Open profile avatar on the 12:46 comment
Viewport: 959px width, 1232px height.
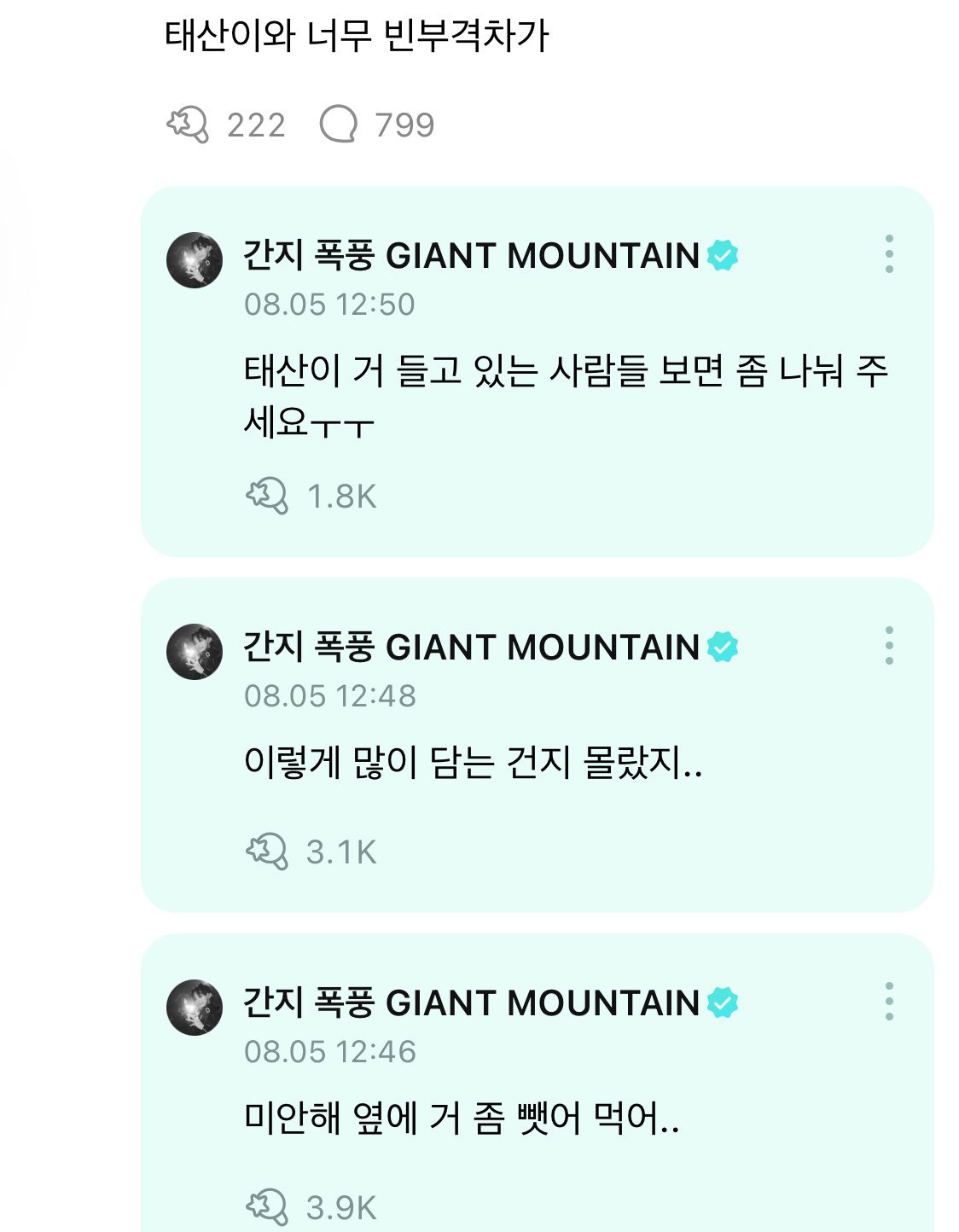click(195, 1008)
